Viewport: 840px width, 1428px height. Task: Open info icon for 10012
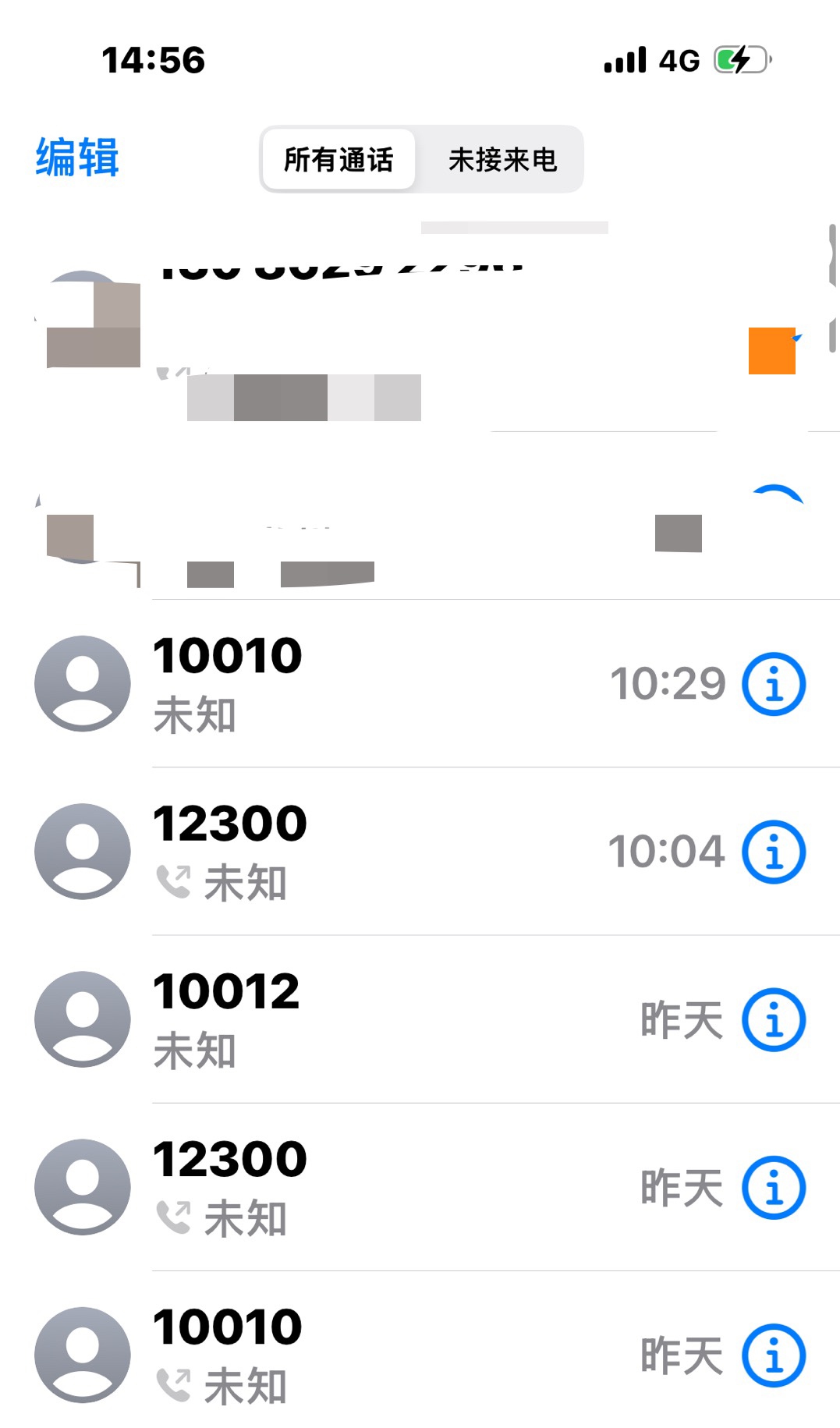(773, 1019)
